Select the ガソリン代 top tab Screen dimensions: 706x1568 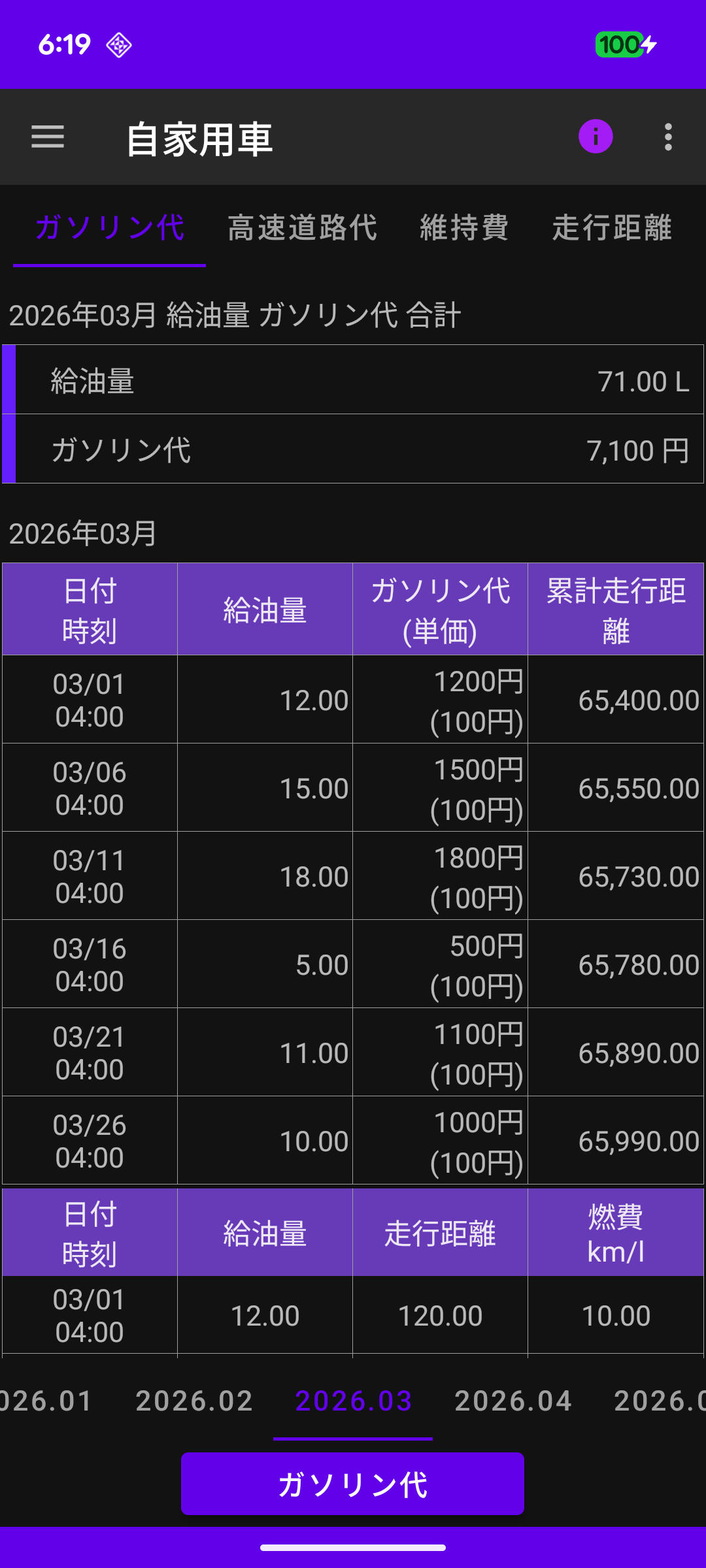(x=110, y=228)
